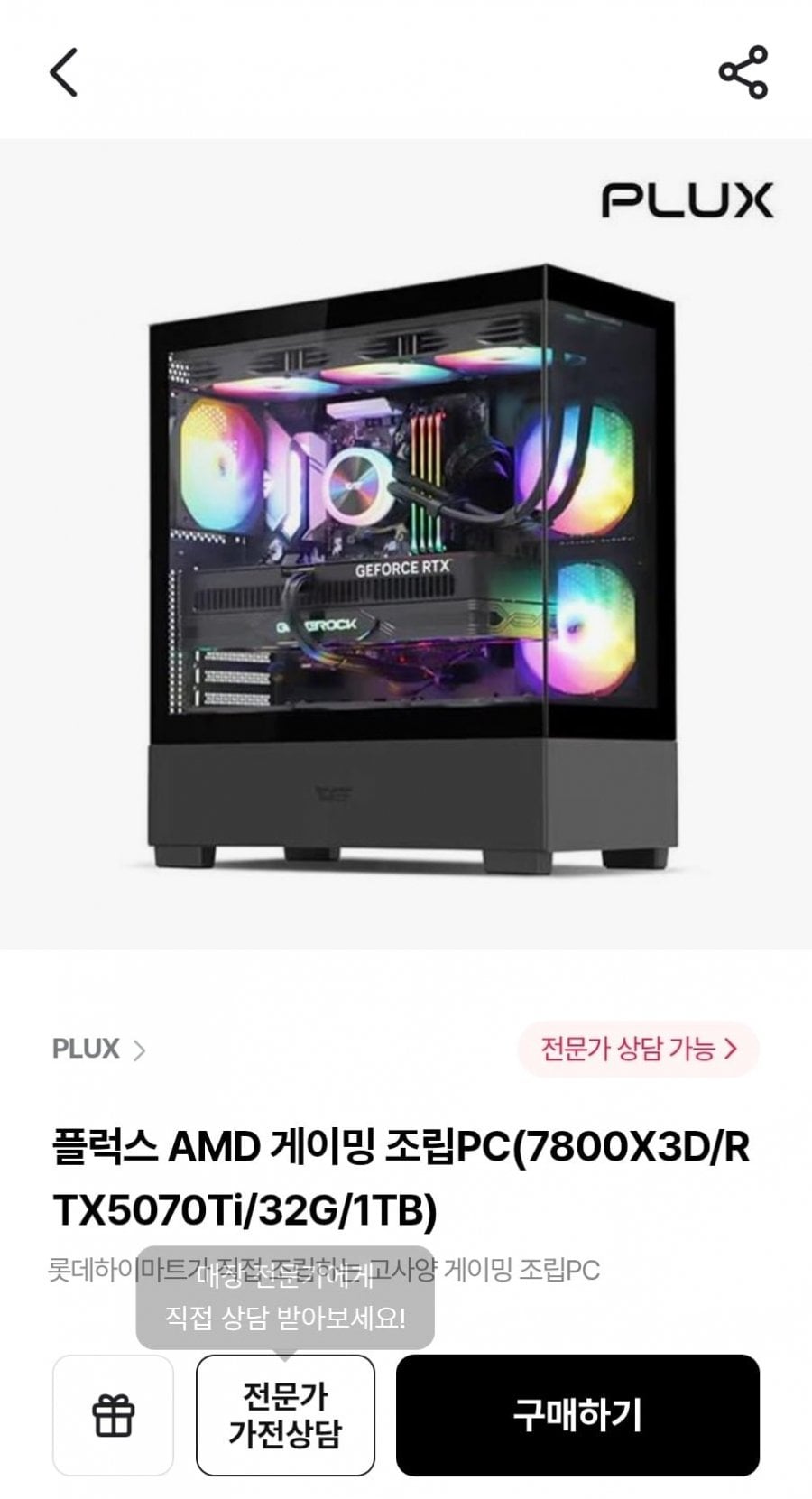812x1499 pixels.
Task: Request 전문가 가전상담 consultation
Action: [285, 1414]
